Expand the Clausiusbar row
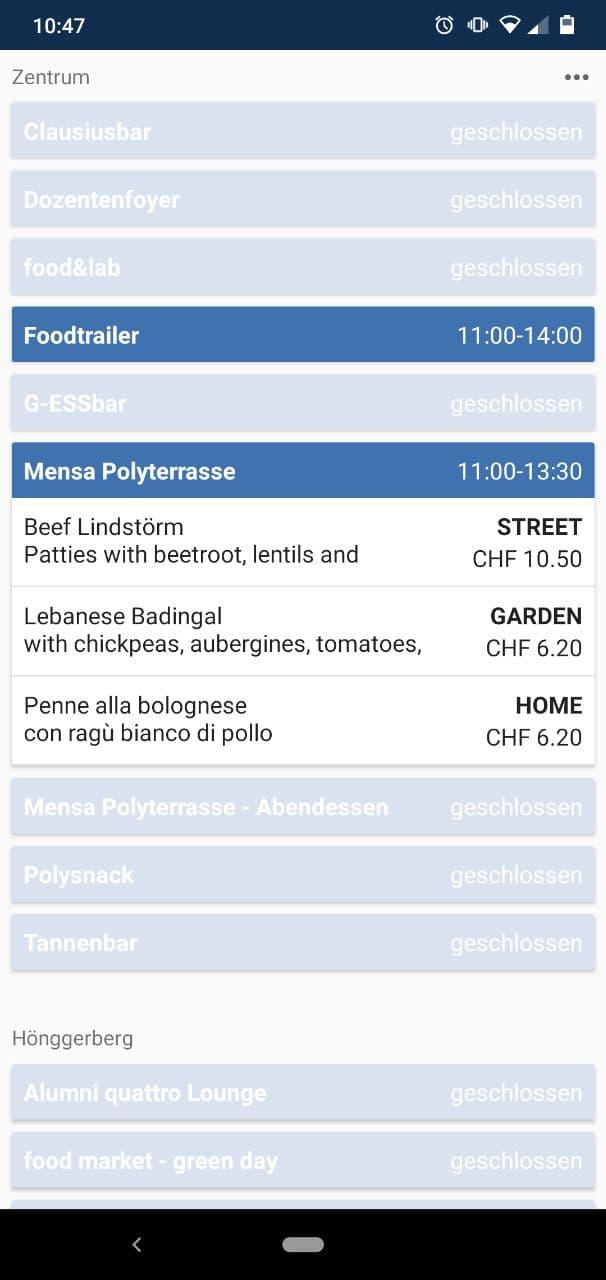This screenshot has height=1280, width=606. [x=302, y=131]
